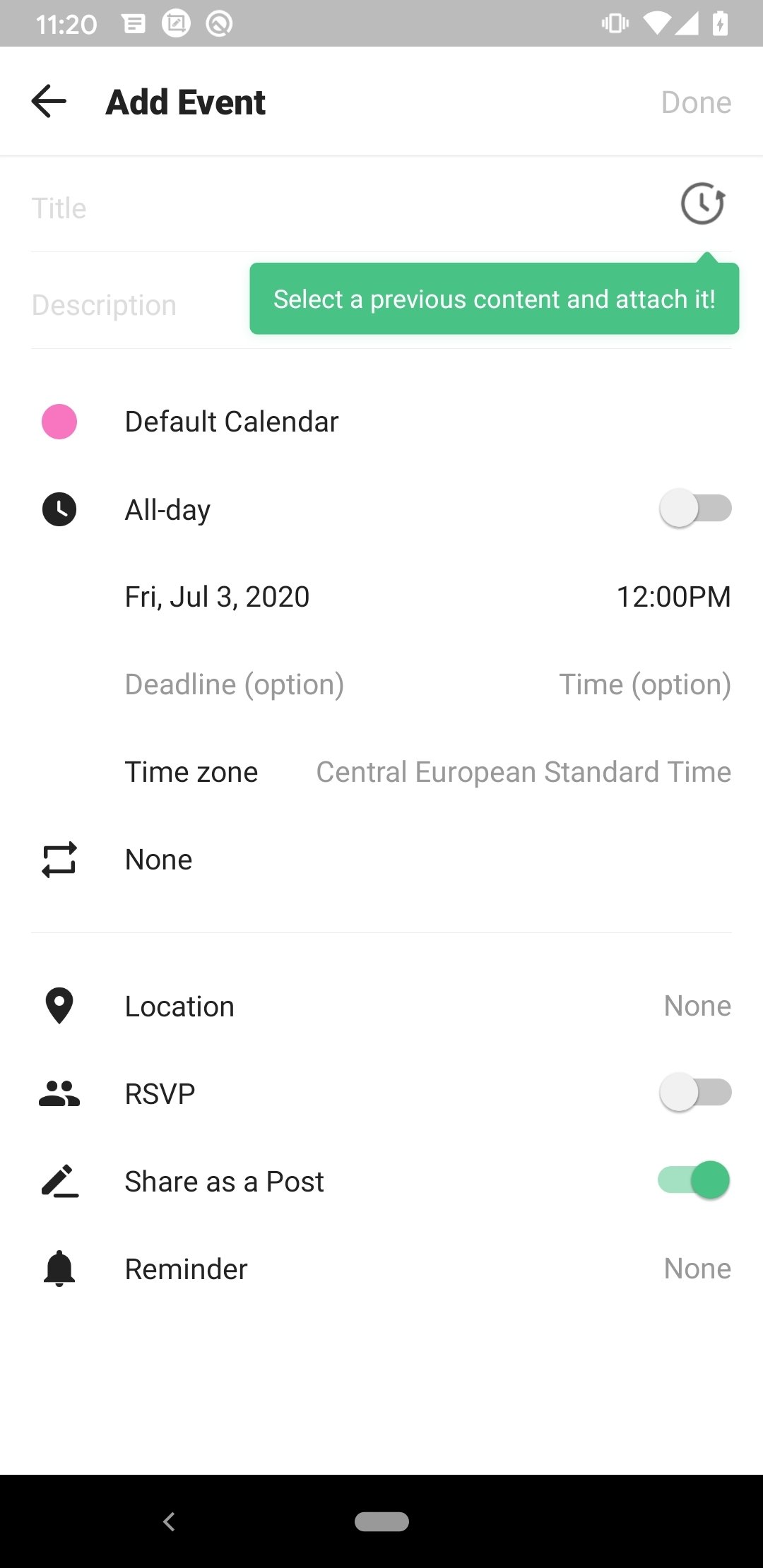Image resolution: width=763 pixels, height=1568 pixels.
Task: Go back using the arrow icon
Action: (x=49, y=102)
